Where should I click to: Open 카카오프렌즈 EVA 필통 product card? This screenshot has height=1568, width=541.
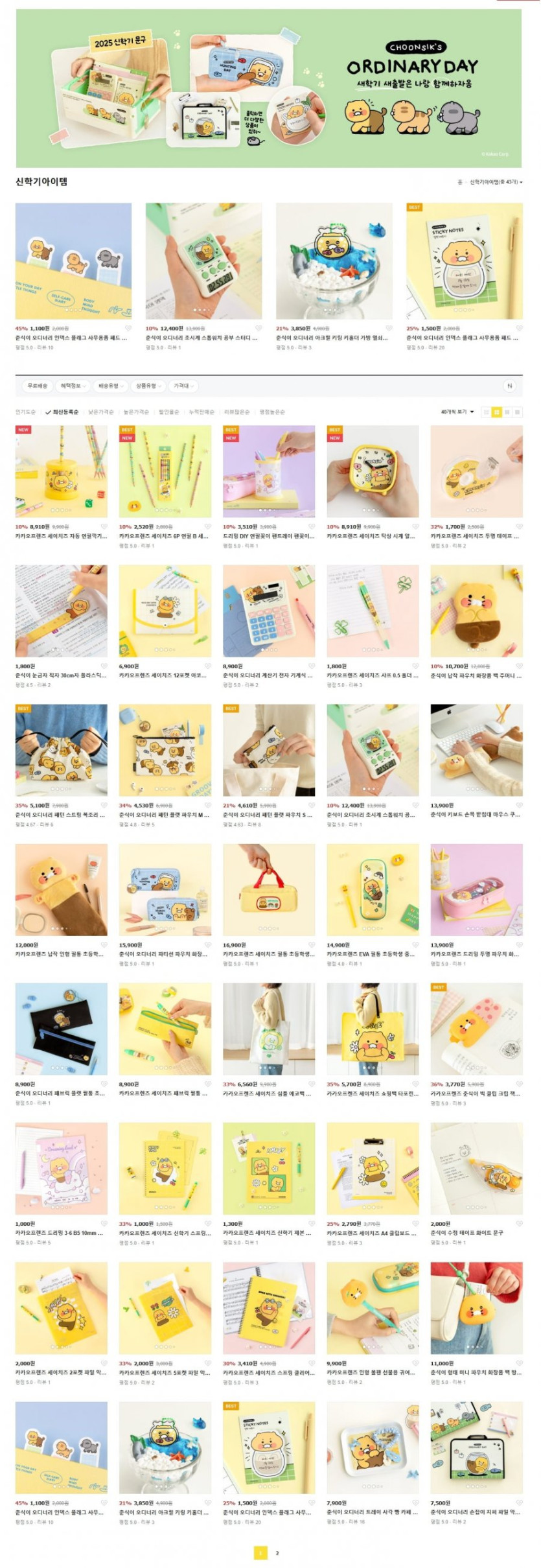click(373, 889)
